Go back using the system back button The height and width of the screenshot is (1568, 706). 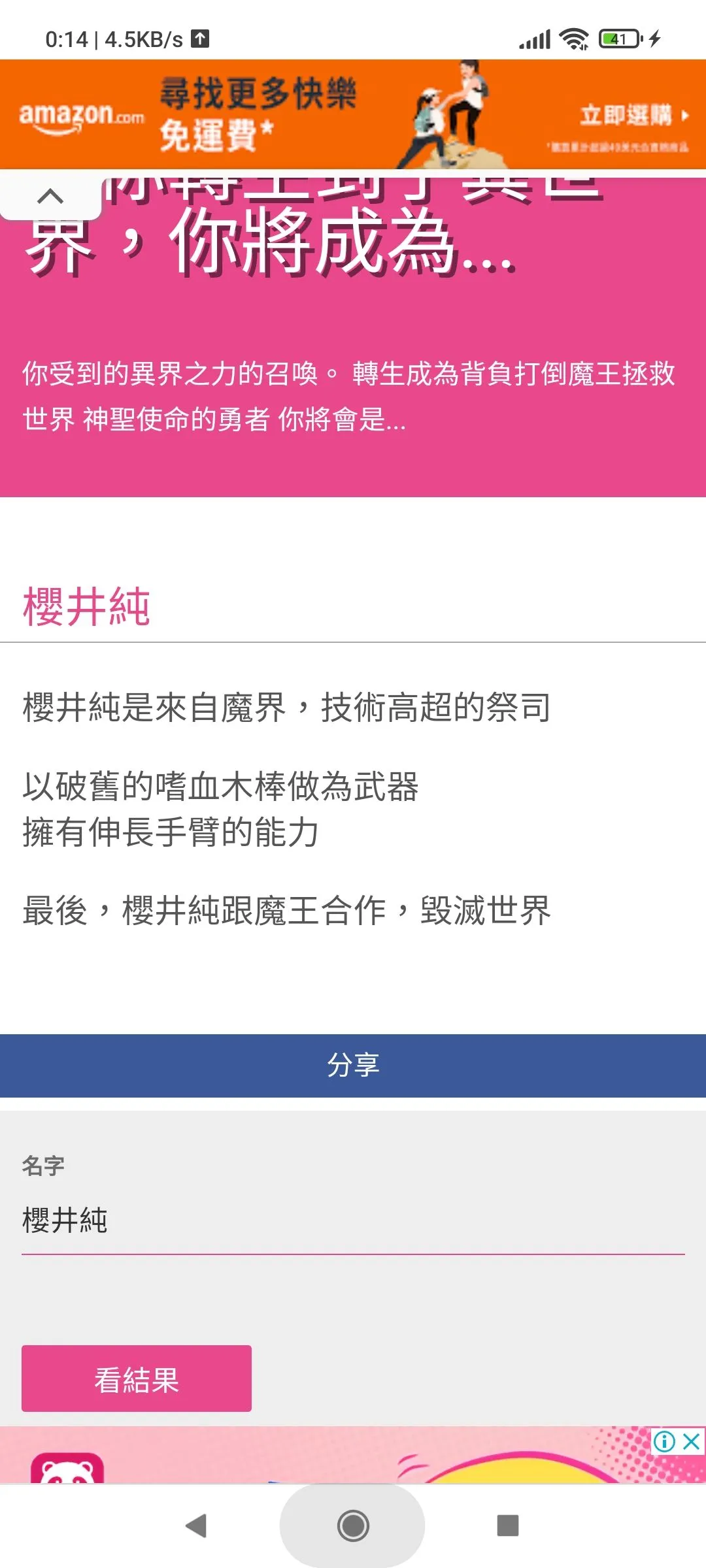pyautogui.click(x=196, y=1526)
